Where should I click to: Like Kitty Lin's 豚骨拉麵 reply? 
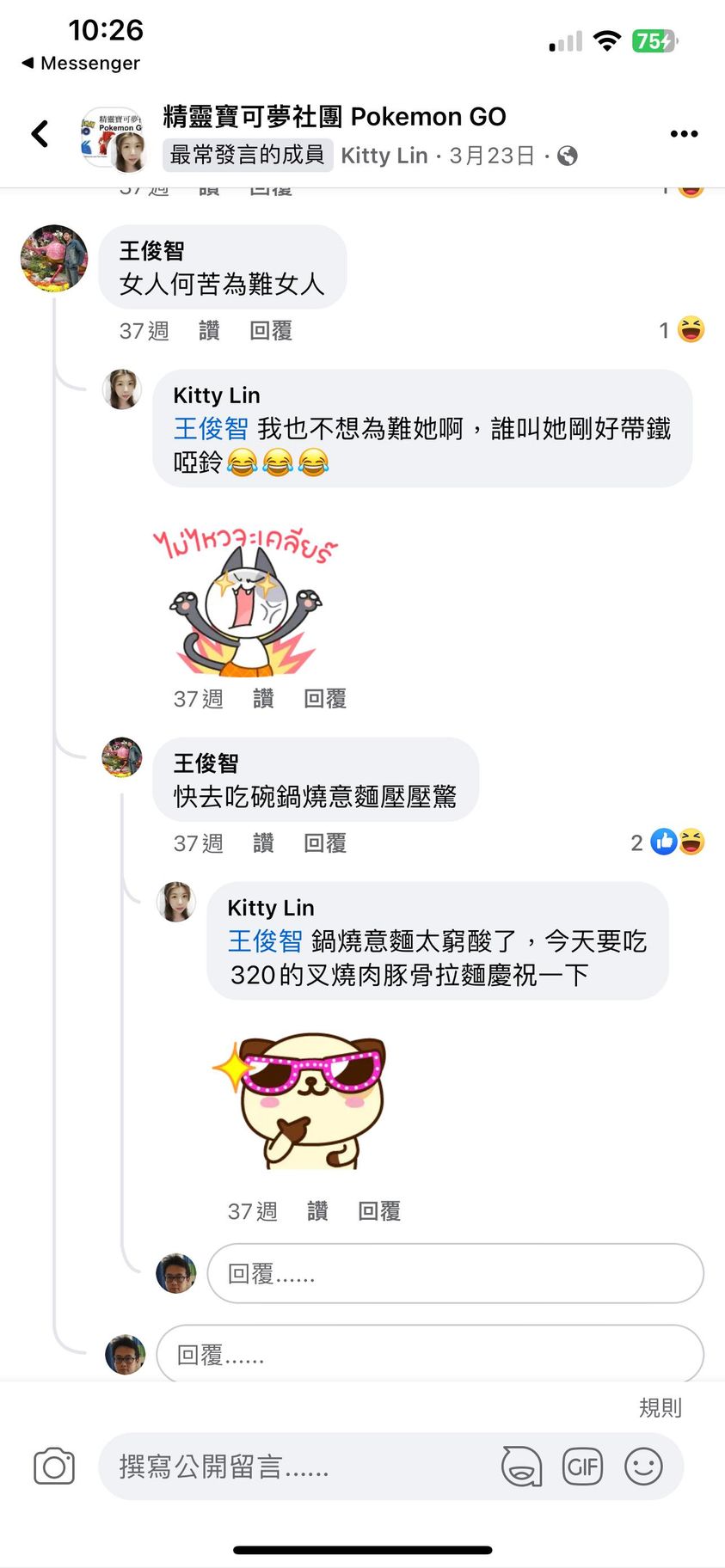pos(317,1211)
